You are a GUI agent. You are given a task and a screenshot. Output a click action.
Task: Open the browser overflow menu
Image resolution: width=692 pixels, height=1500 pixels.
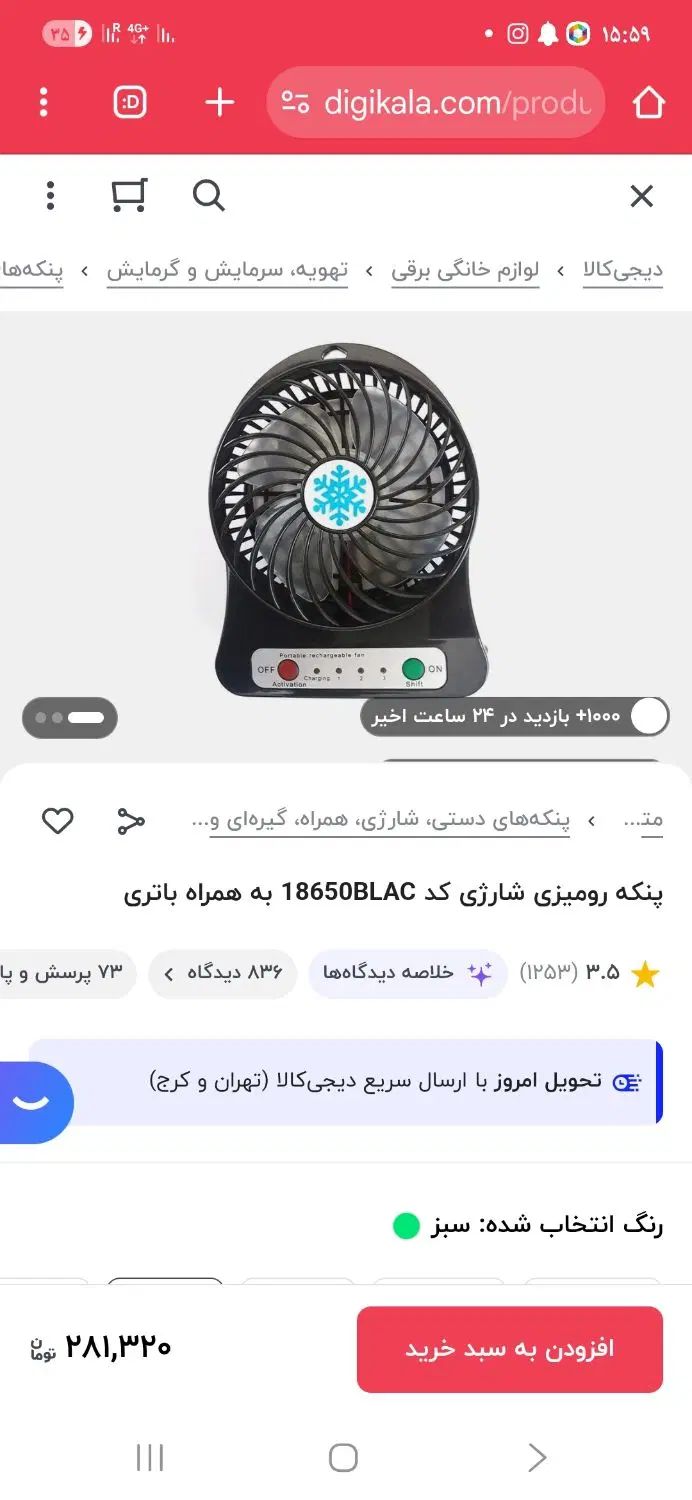click(x=43, y=102)
